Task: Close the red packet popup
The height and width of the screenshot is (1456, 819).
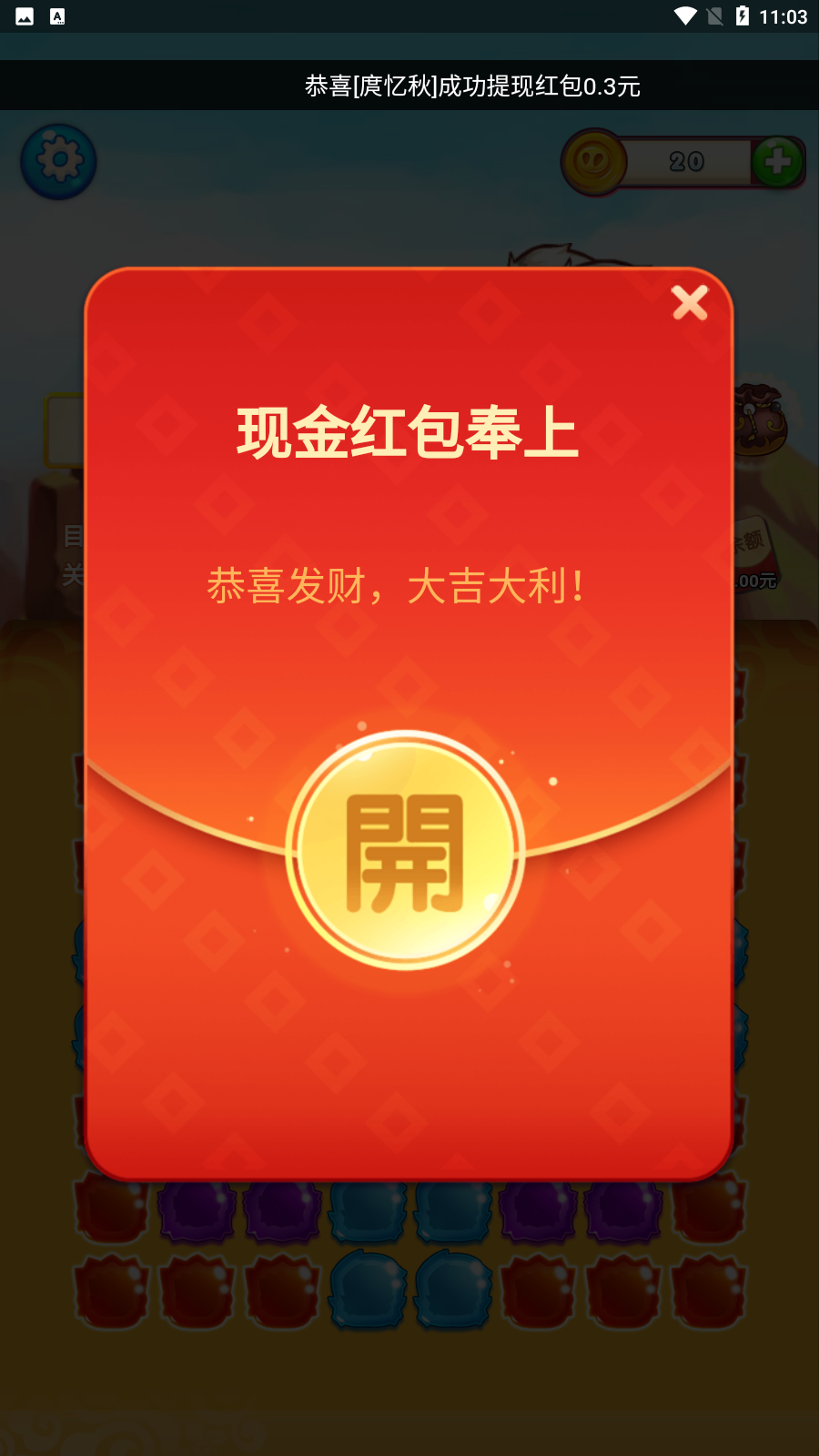Action: (x=690, y=303)
